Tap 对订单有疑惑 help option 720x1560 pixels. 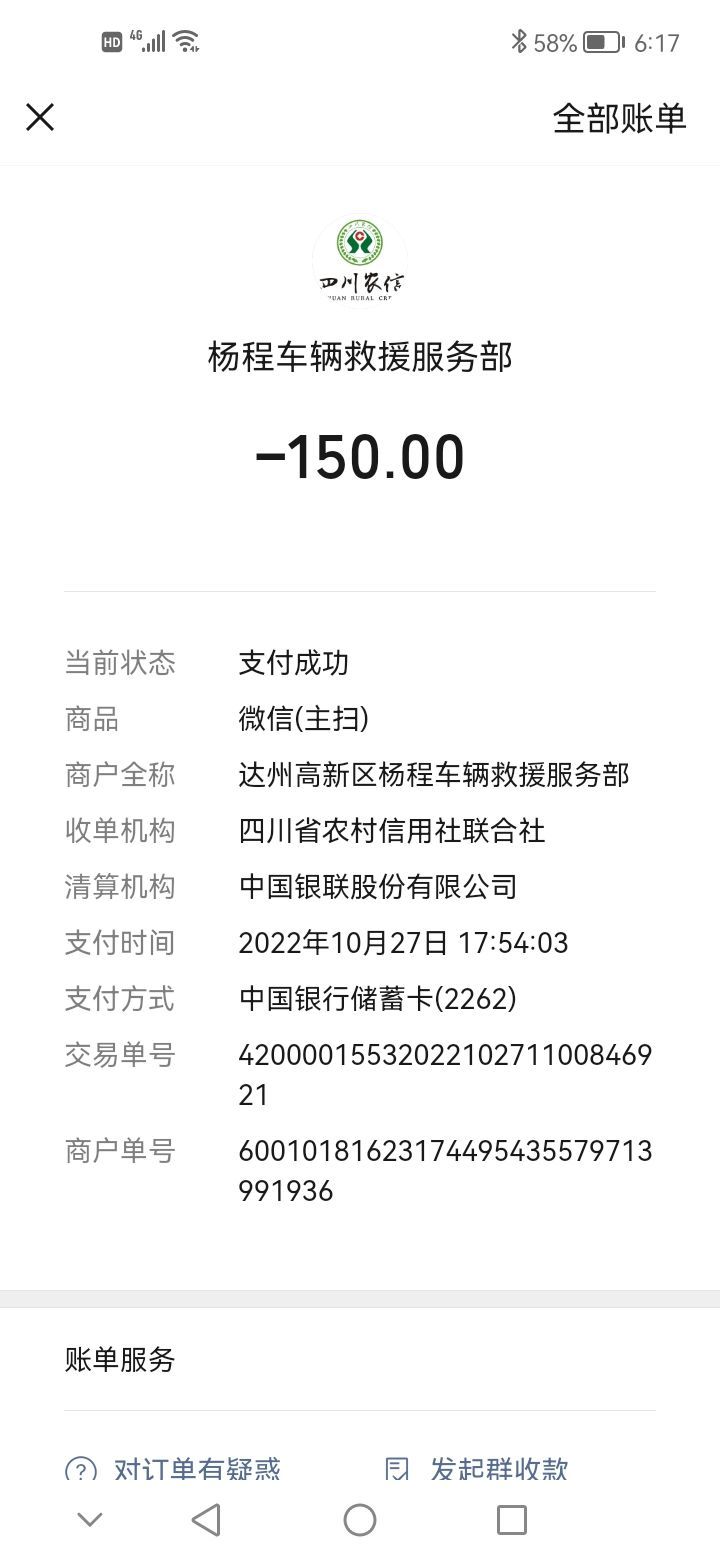click(174, 1468)
